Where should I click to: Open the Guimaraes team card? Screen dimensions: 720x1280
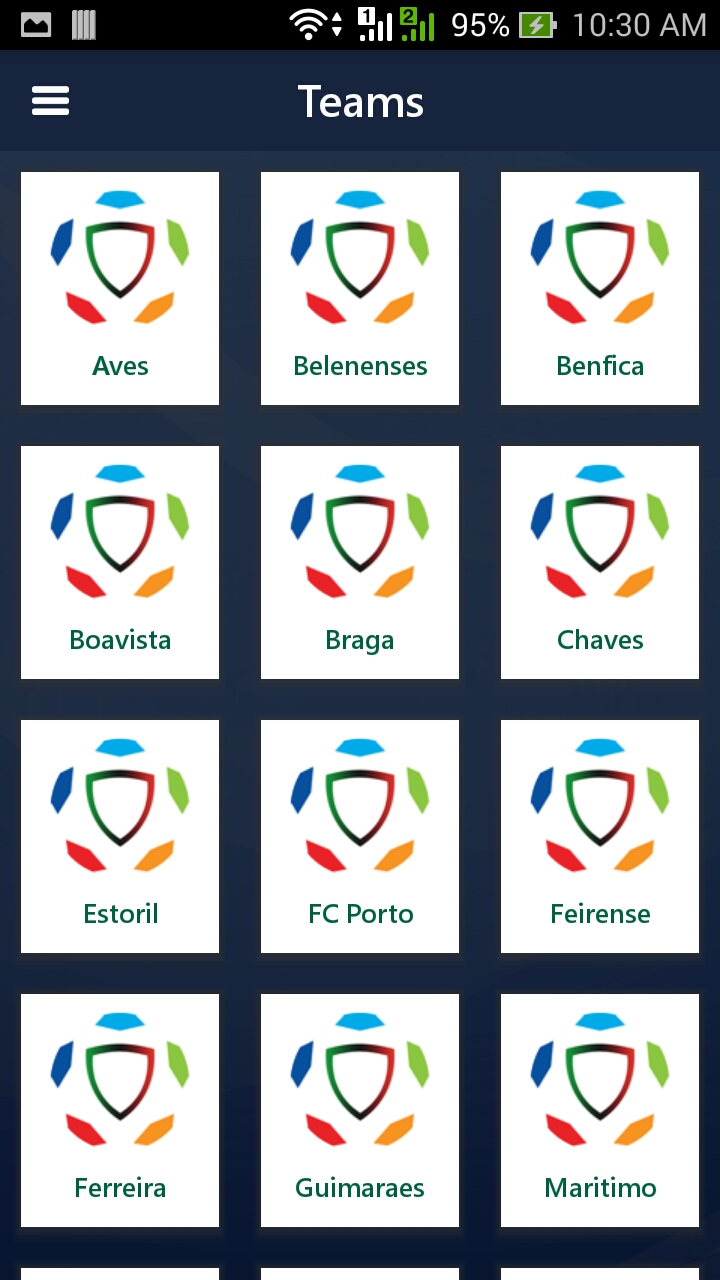coord(360,1110)
